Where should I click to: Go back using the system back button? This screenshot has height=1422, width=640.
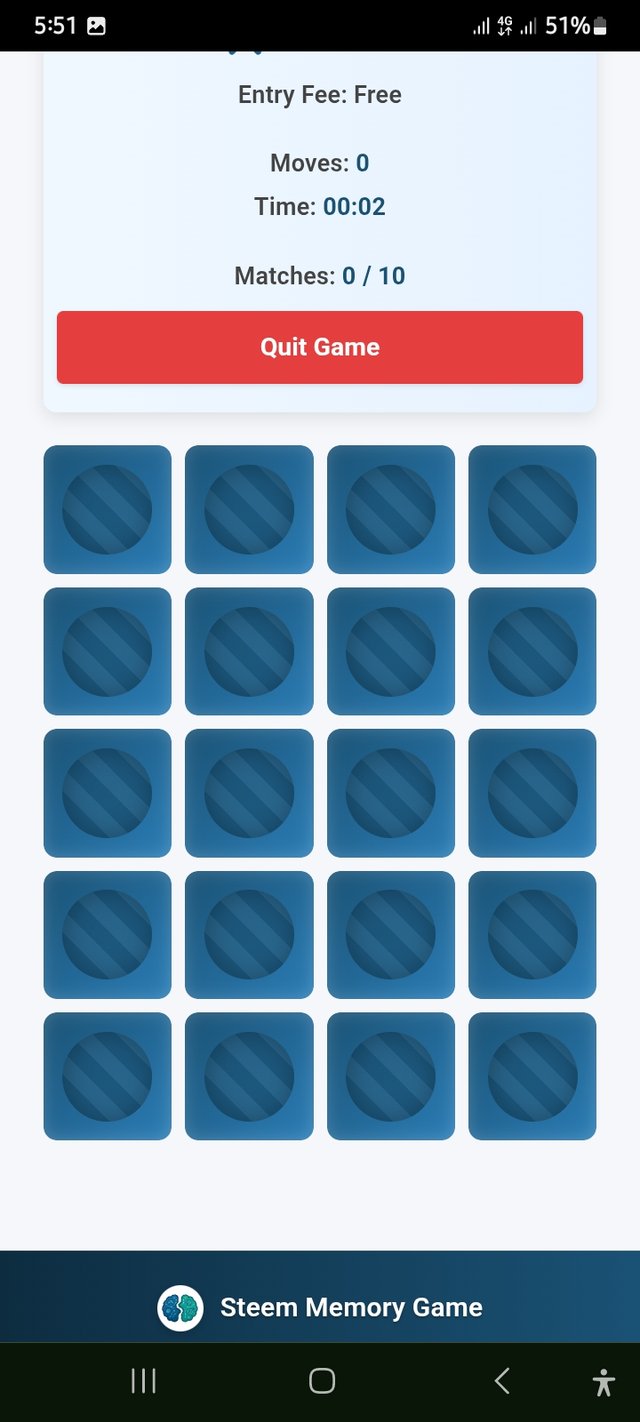coord(502,1381)
